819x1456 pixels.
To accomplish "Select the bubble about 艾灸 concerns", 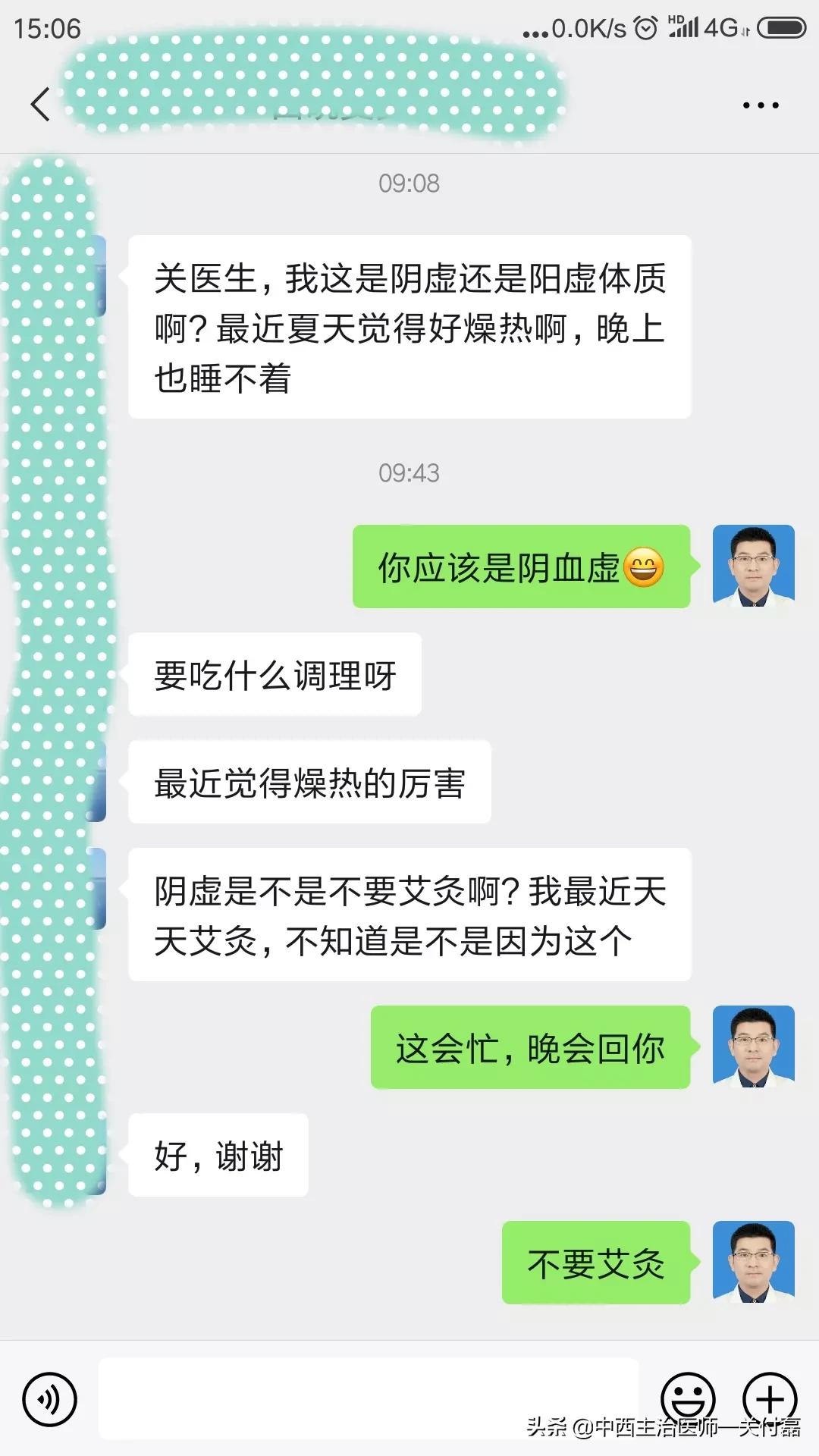I will click(x=409, y=914).
